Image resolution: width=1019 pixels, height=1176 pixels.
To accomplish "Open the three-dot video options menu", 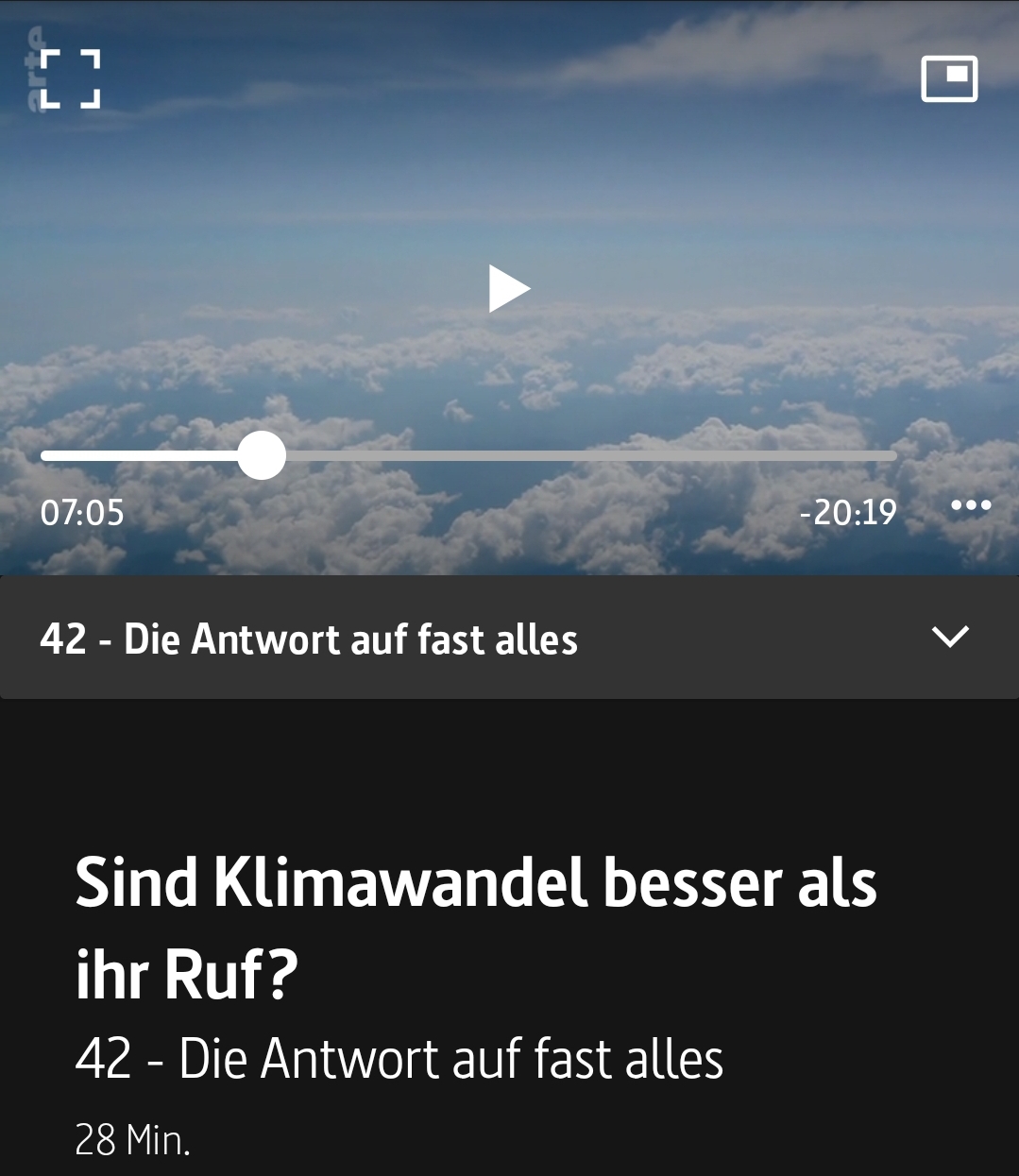I will 971,506.
